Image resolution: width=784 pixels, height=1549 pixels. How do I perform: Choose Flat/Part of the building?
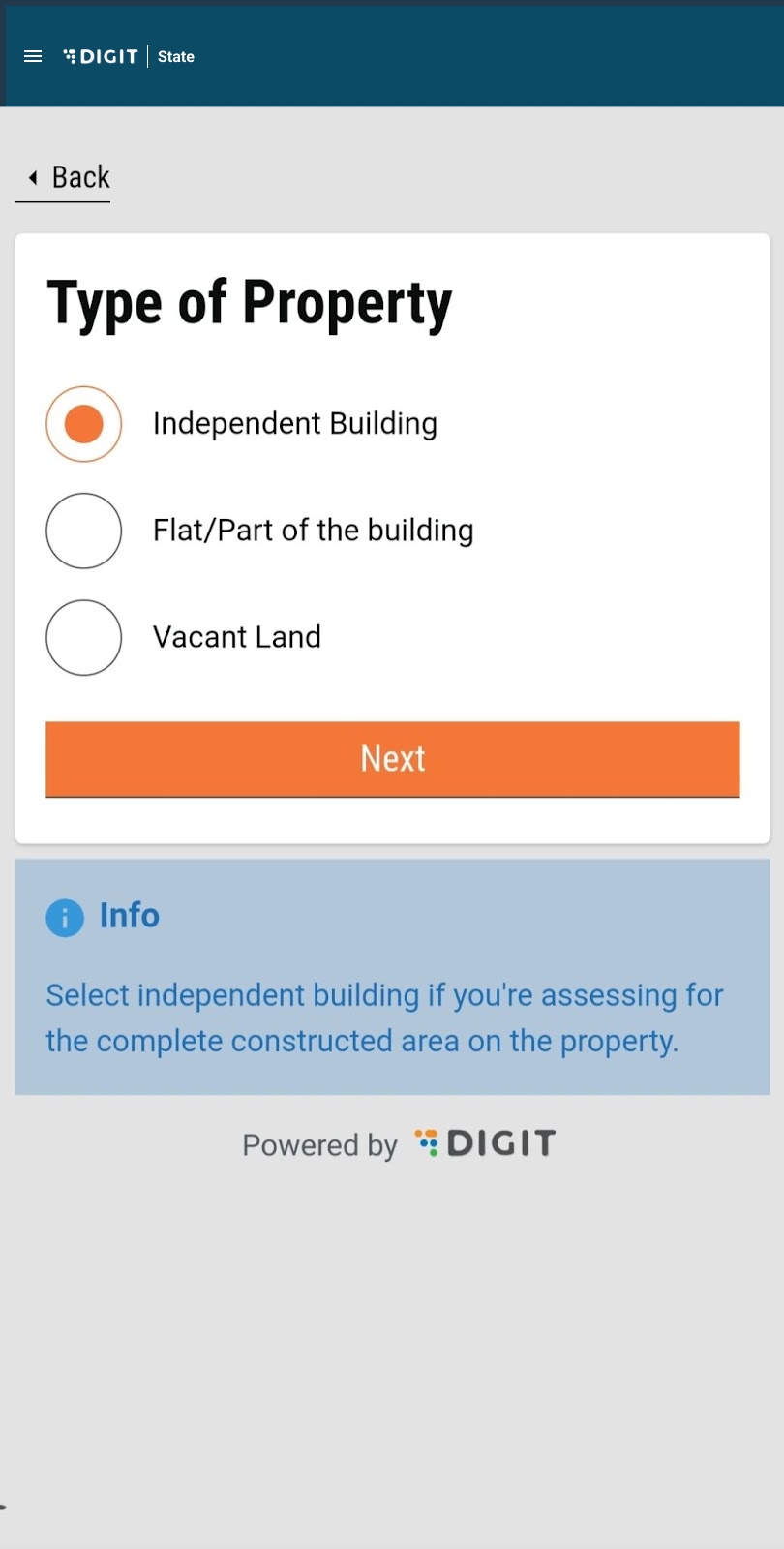(84, 531)
